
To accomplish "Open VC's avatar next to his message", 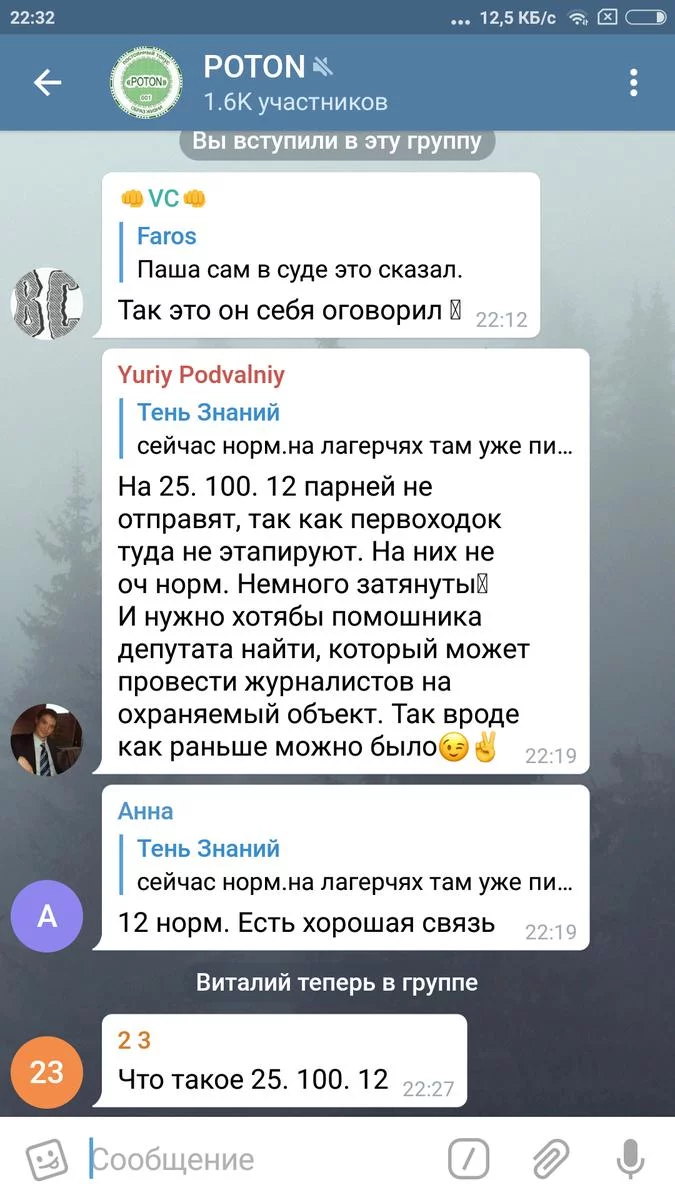I will pyautogui.click(x=47, y=303).
